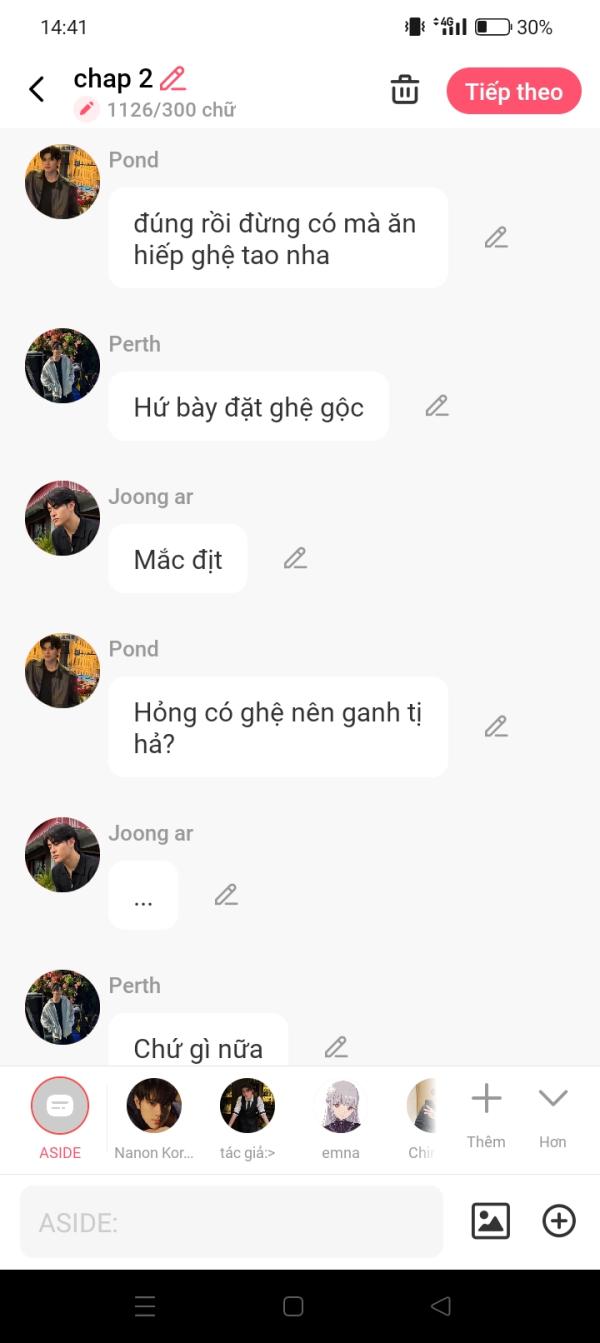600x1343 pixels.
Task: Edit Pond's message "đúng rồi đừng có mà ăn"
Action: 496,238
